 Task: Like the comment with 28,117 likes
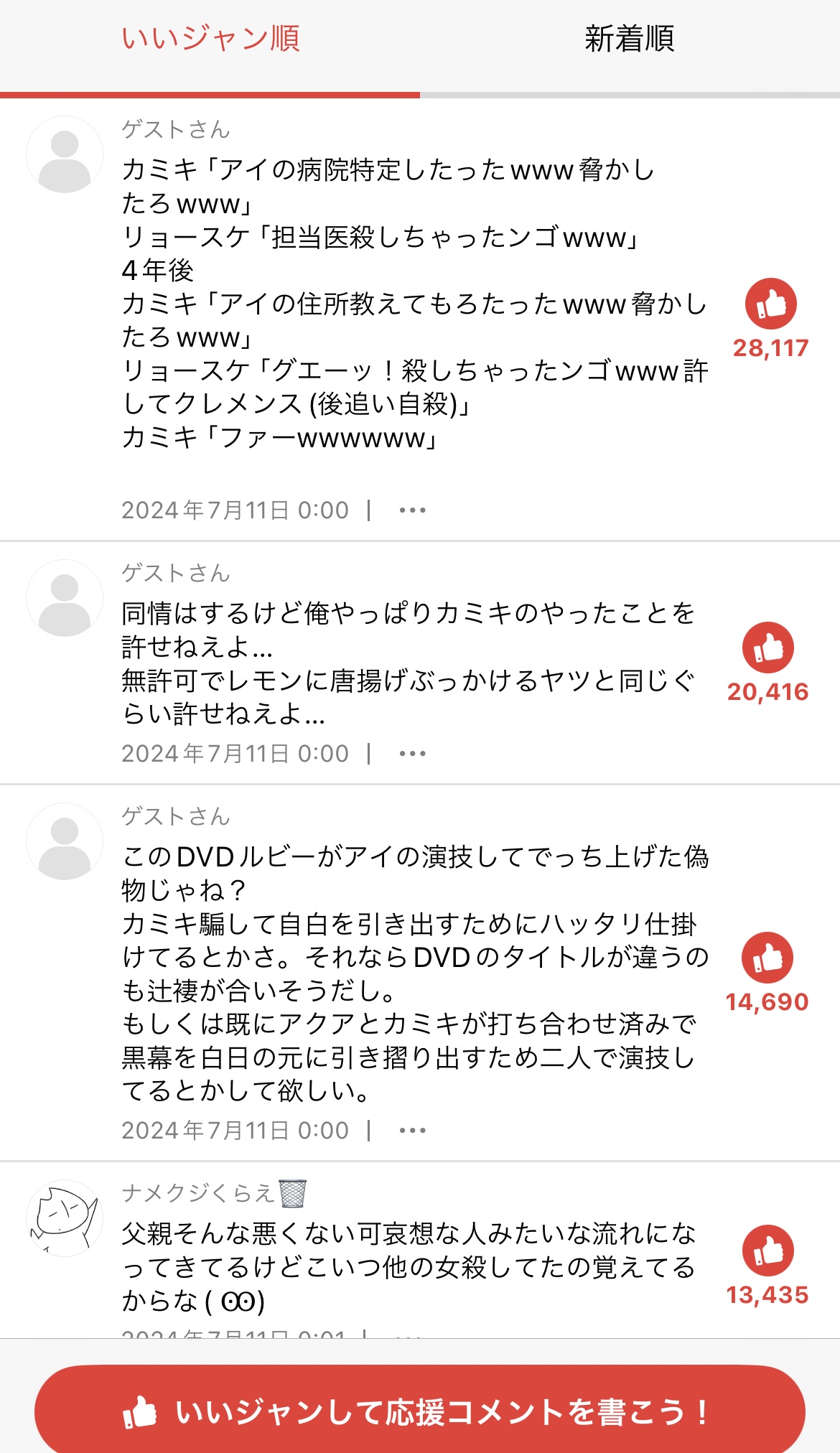(x=770, y=304)
